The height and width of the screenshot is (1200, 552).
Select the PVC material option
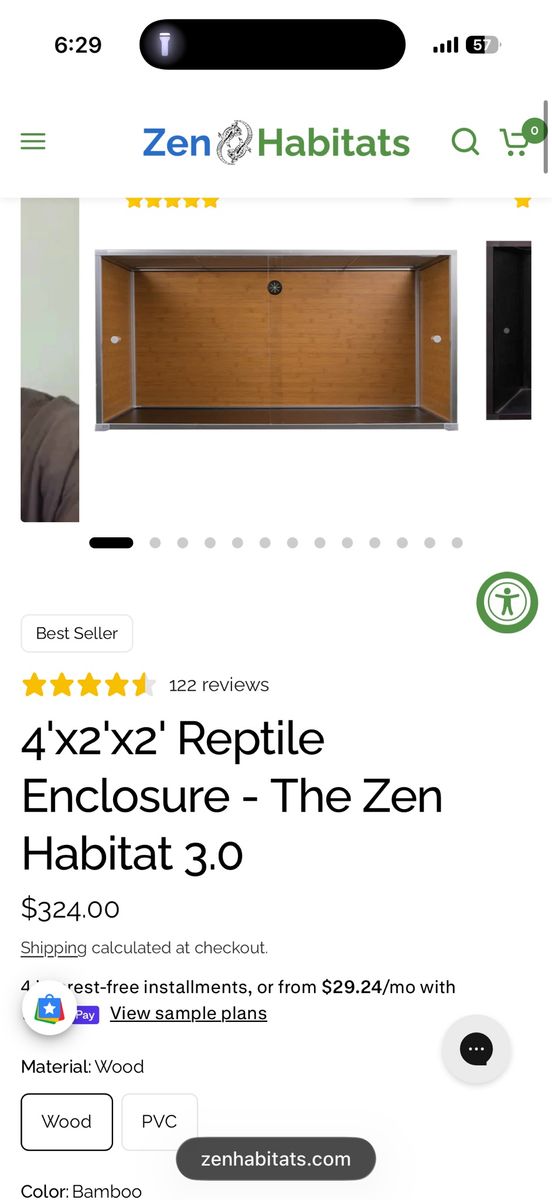tap(159, 1122)
